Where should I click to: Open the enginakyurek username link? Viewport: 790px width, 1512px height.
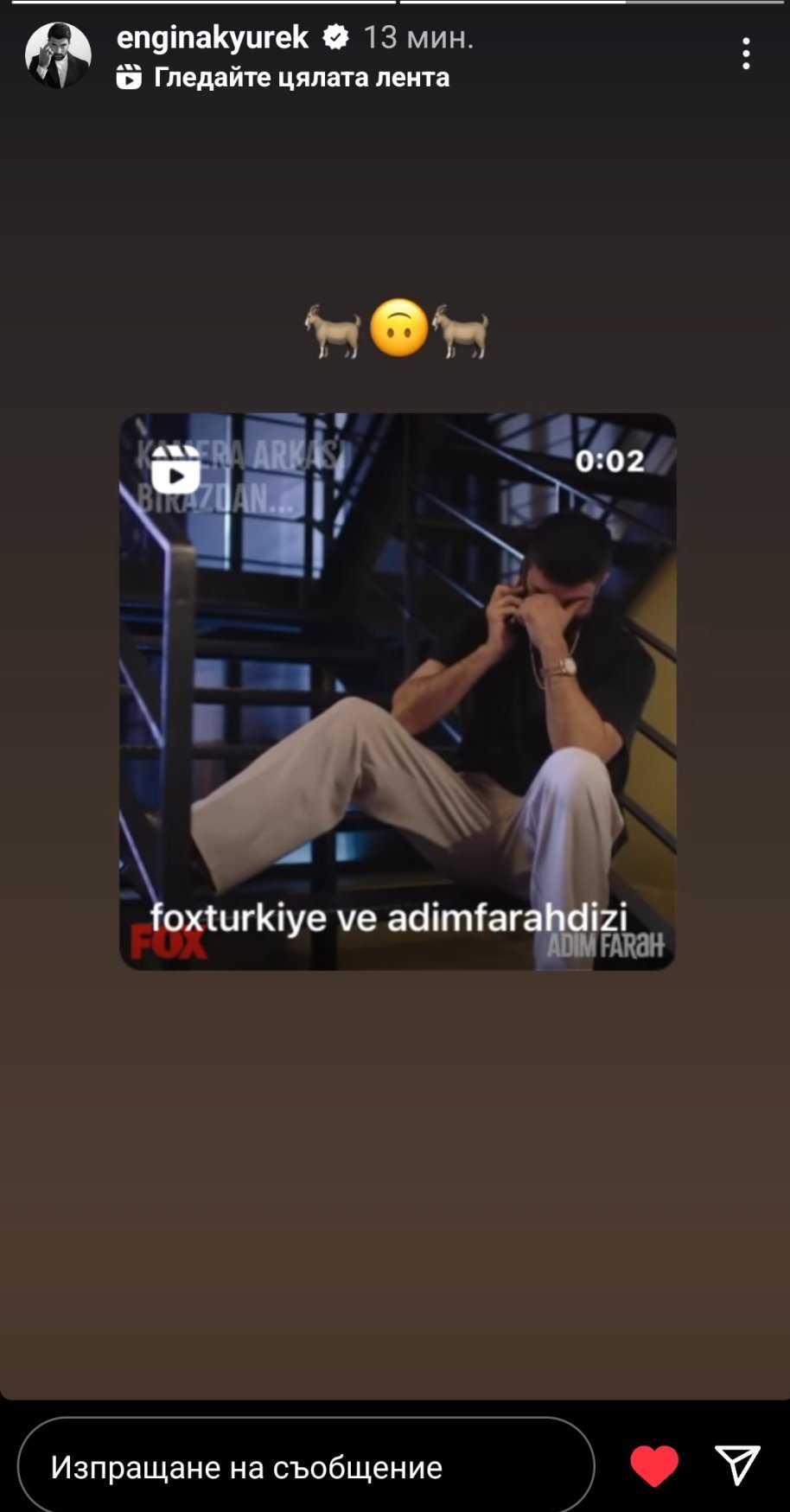(212, 37)
